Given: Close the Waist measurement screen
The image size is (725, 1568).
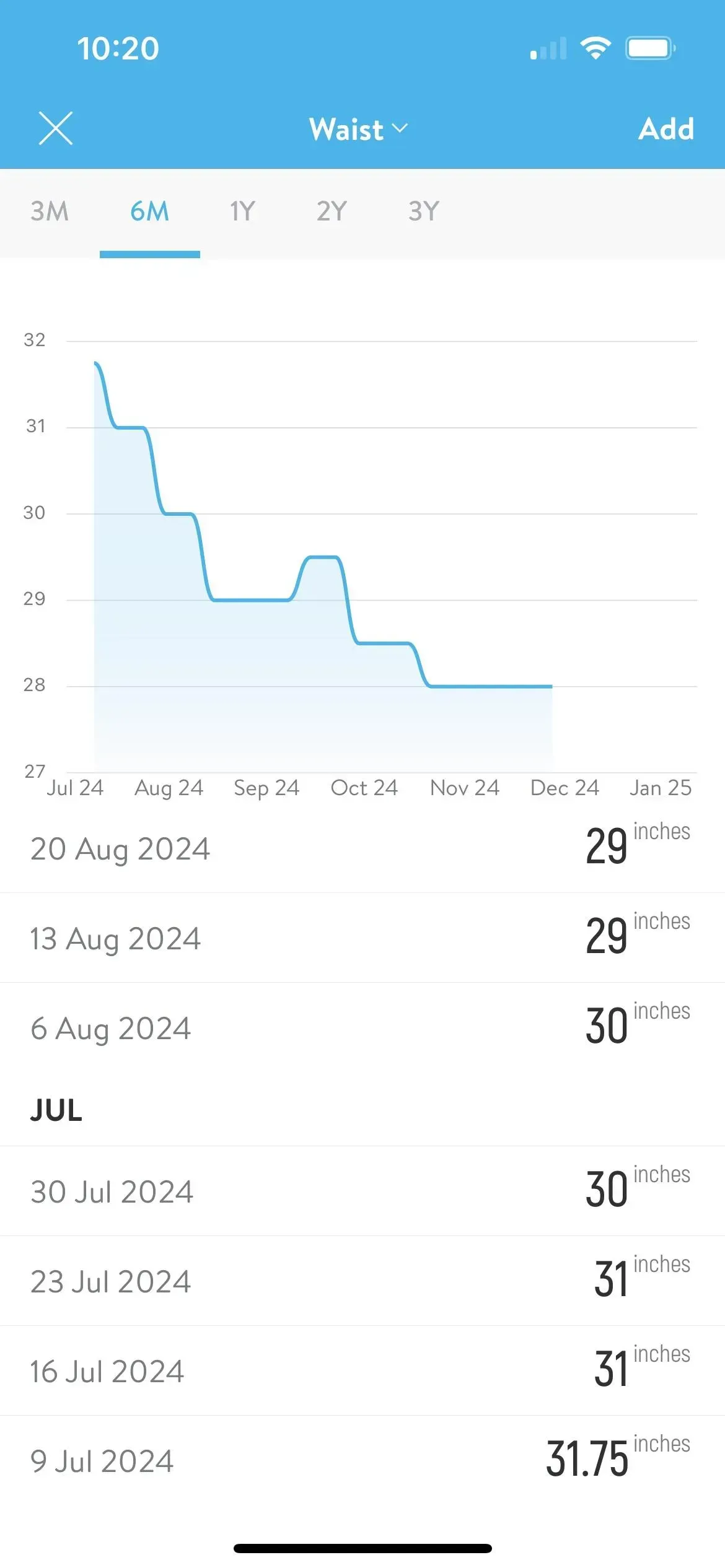Looking at the screenshot, I should [x=56, y=129].
